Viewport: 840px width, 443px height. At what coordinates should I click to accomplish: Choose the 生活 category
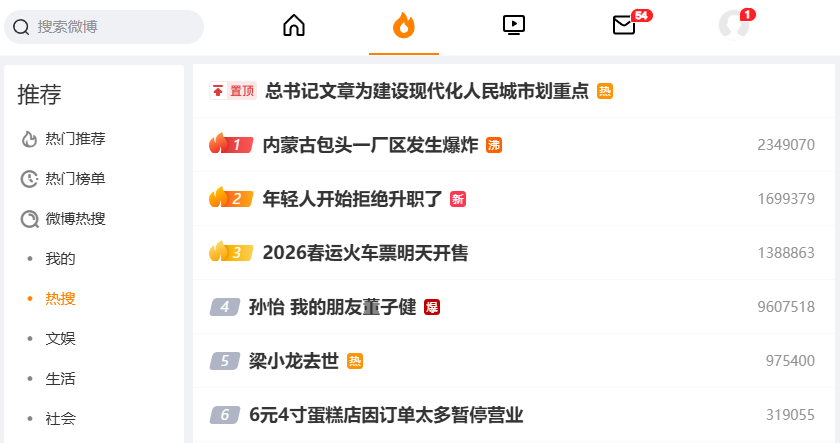(x=60, y=379)
